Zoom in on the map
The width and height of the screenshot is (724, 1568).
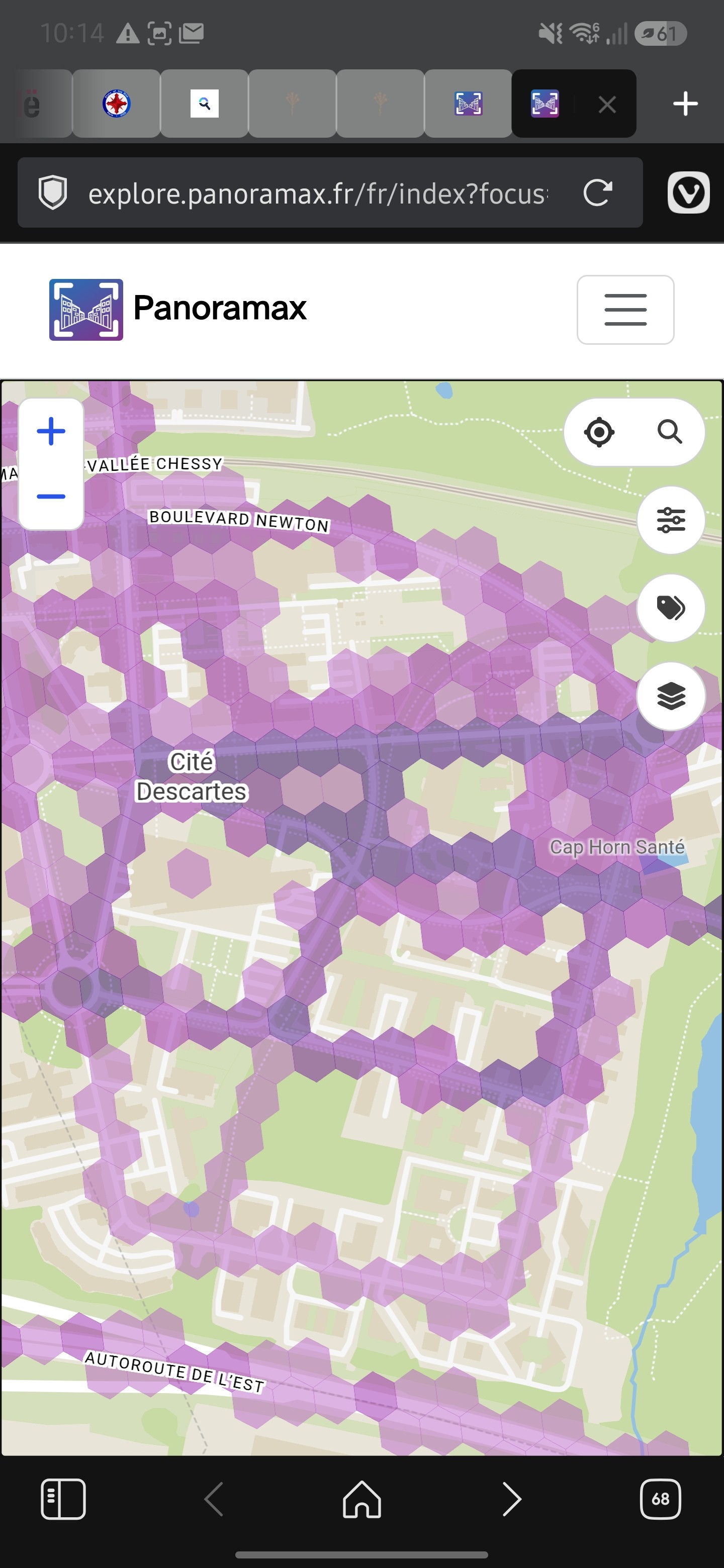pyautogui.click(x=51, y=432)
